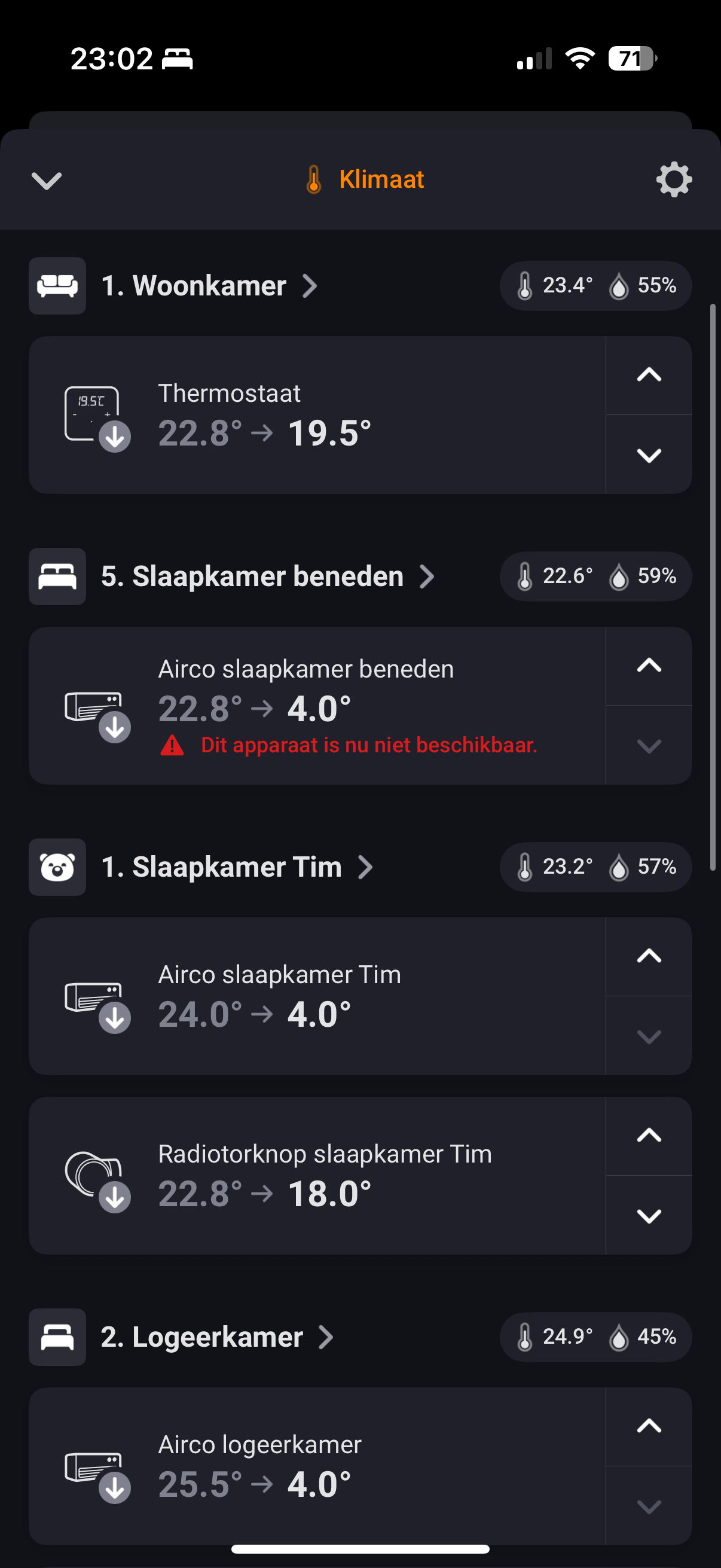Screen dimensions: 721x1568
Task: Open 5. Slaapkamer beneden room
Action: (268, 576)
